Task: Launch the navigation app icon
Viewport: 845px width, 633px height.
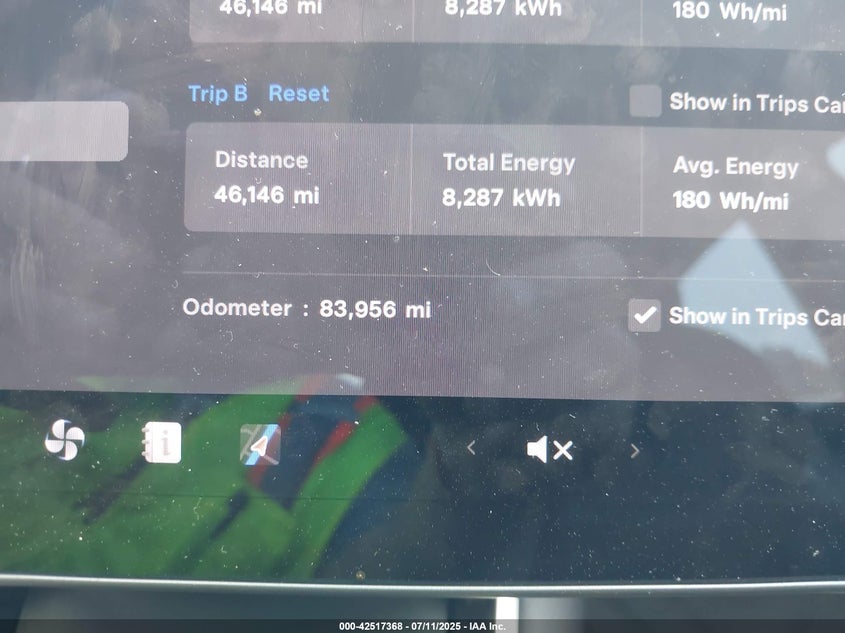Action: coord(260,444)
